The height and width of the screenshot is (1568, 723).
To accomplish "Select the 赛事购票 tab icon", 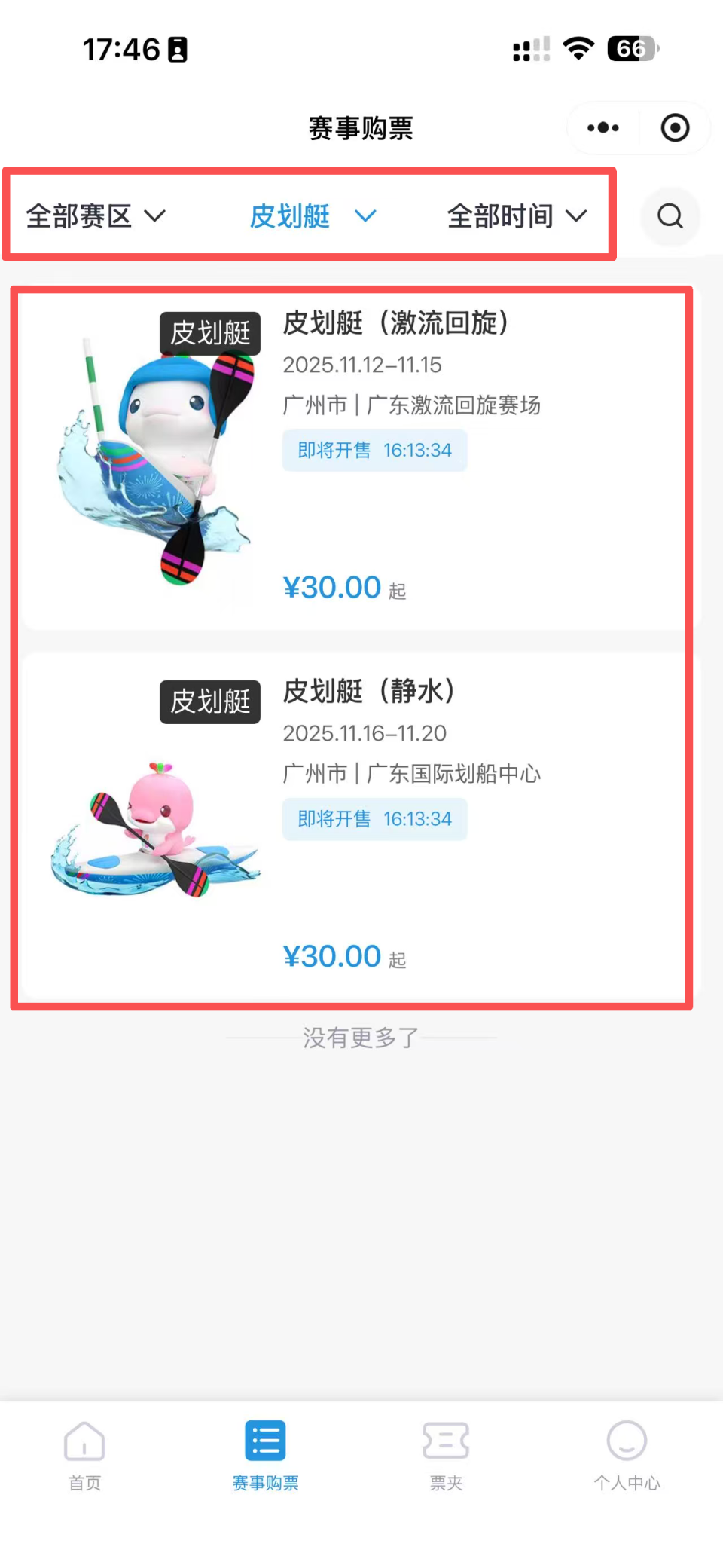I will (265, 1440).
